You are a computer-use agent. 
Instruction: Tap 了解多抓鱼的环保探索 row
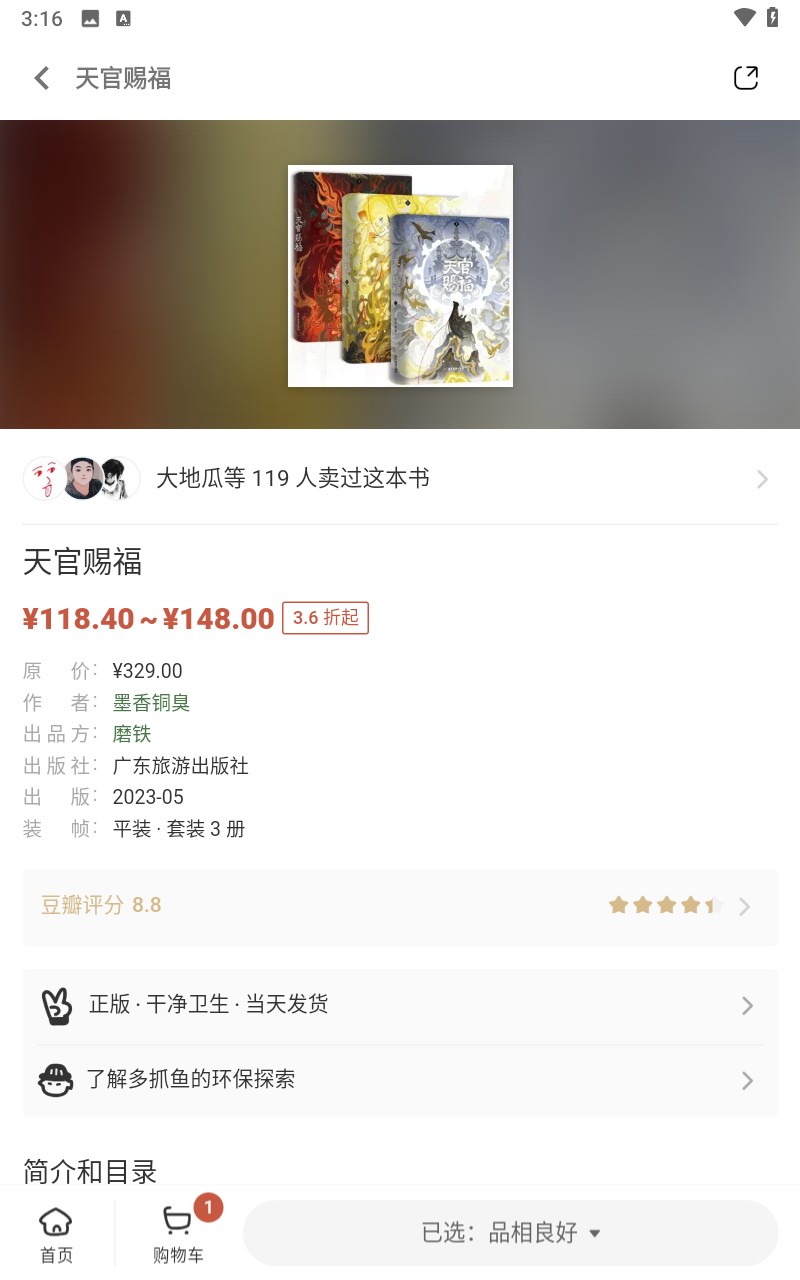coord(400,1080)
